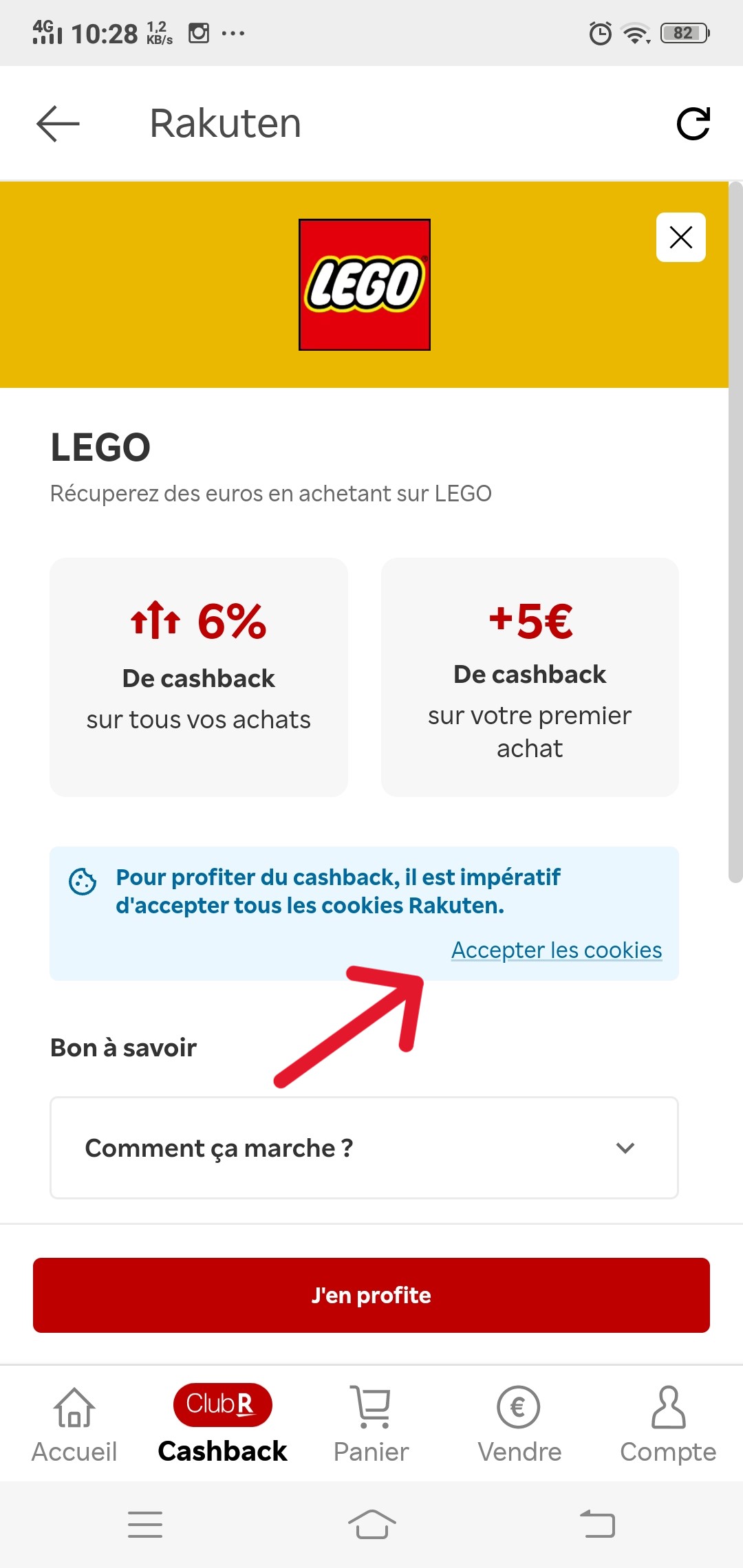Open the ClubR Cashback tab
This screenshot has height=1568, width=743.
pyautogui.click(x=222, y=1424)
